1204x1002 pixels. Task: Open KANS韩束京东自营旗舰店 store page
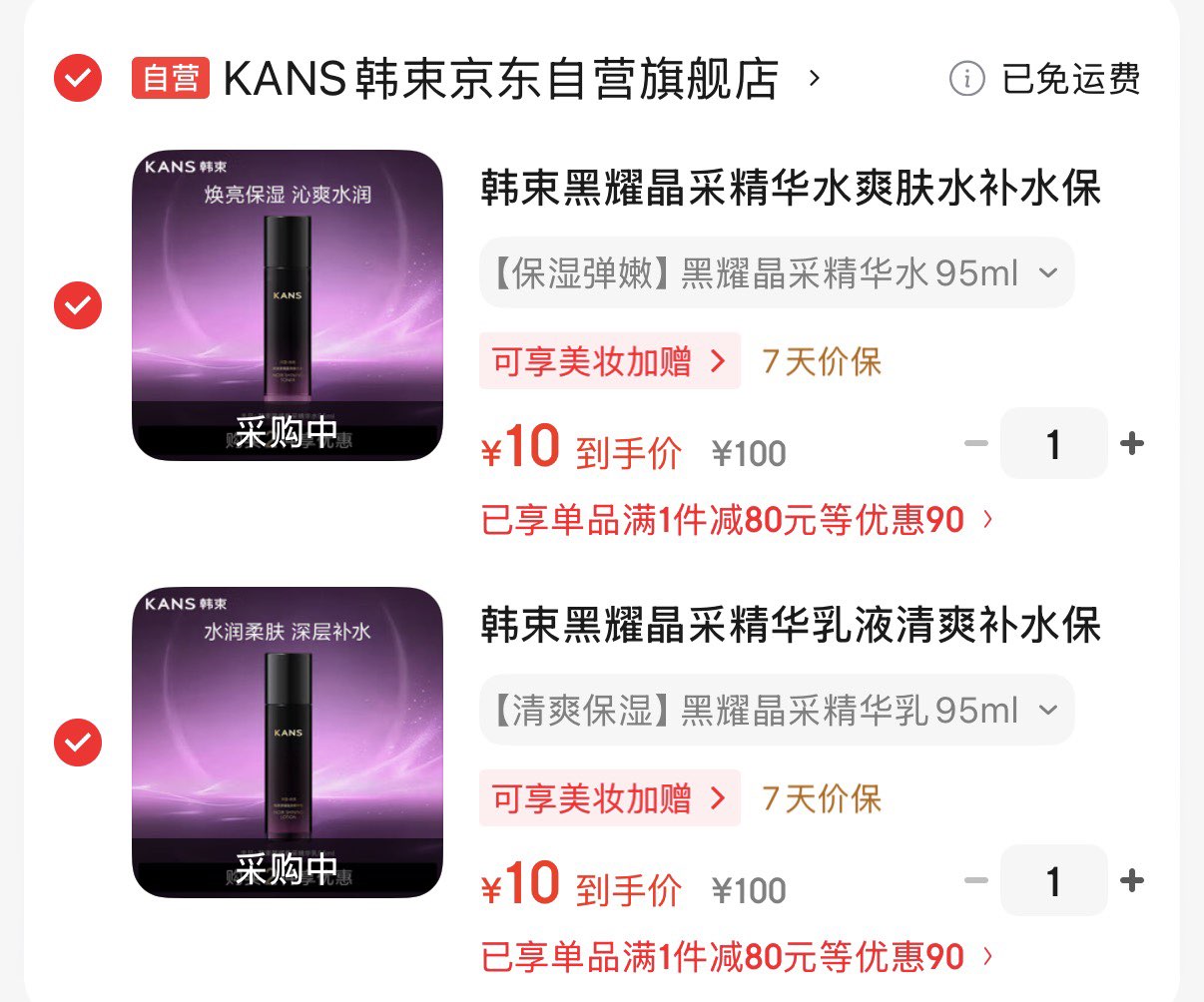pyautogui.click(x=499, y=79)
